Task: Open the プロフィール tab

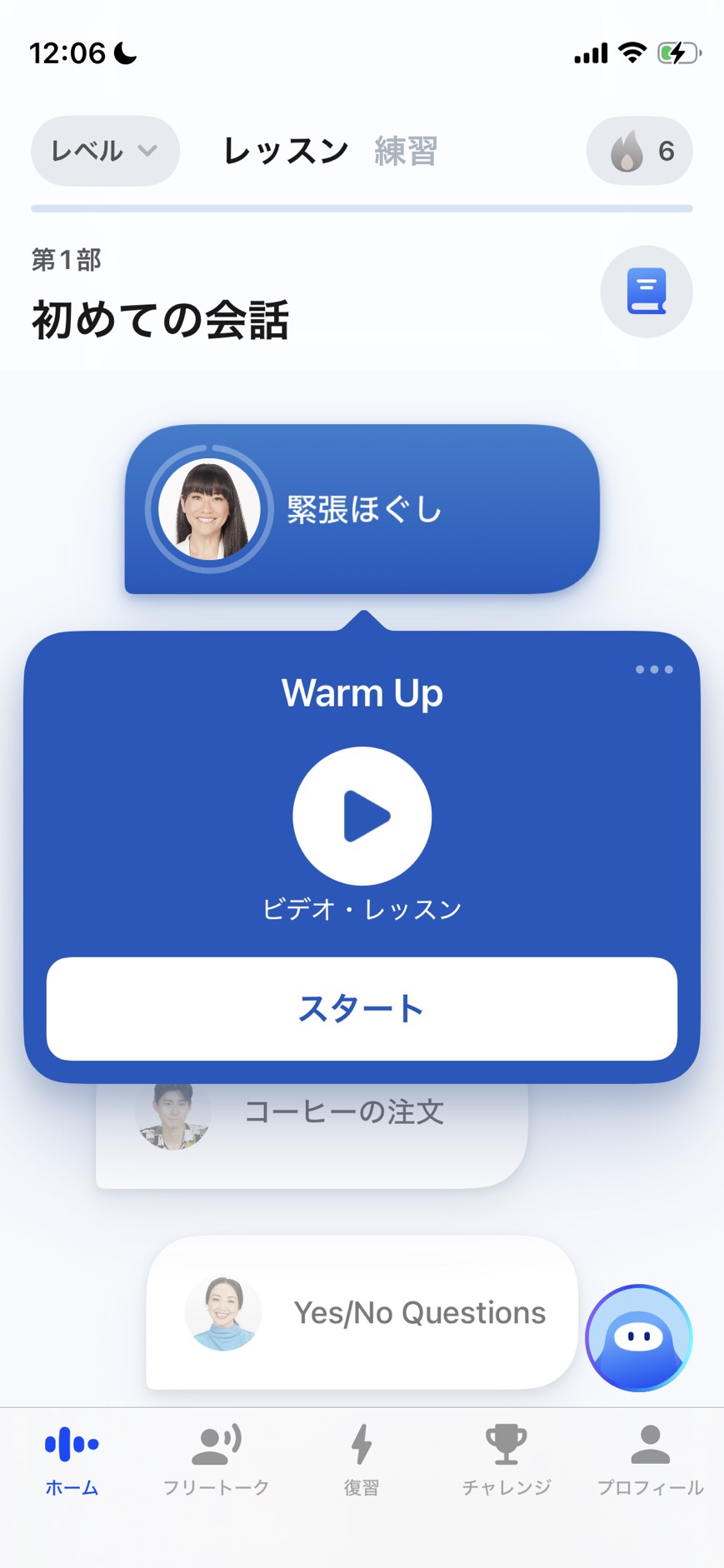Action: [x=651, y=1460]
